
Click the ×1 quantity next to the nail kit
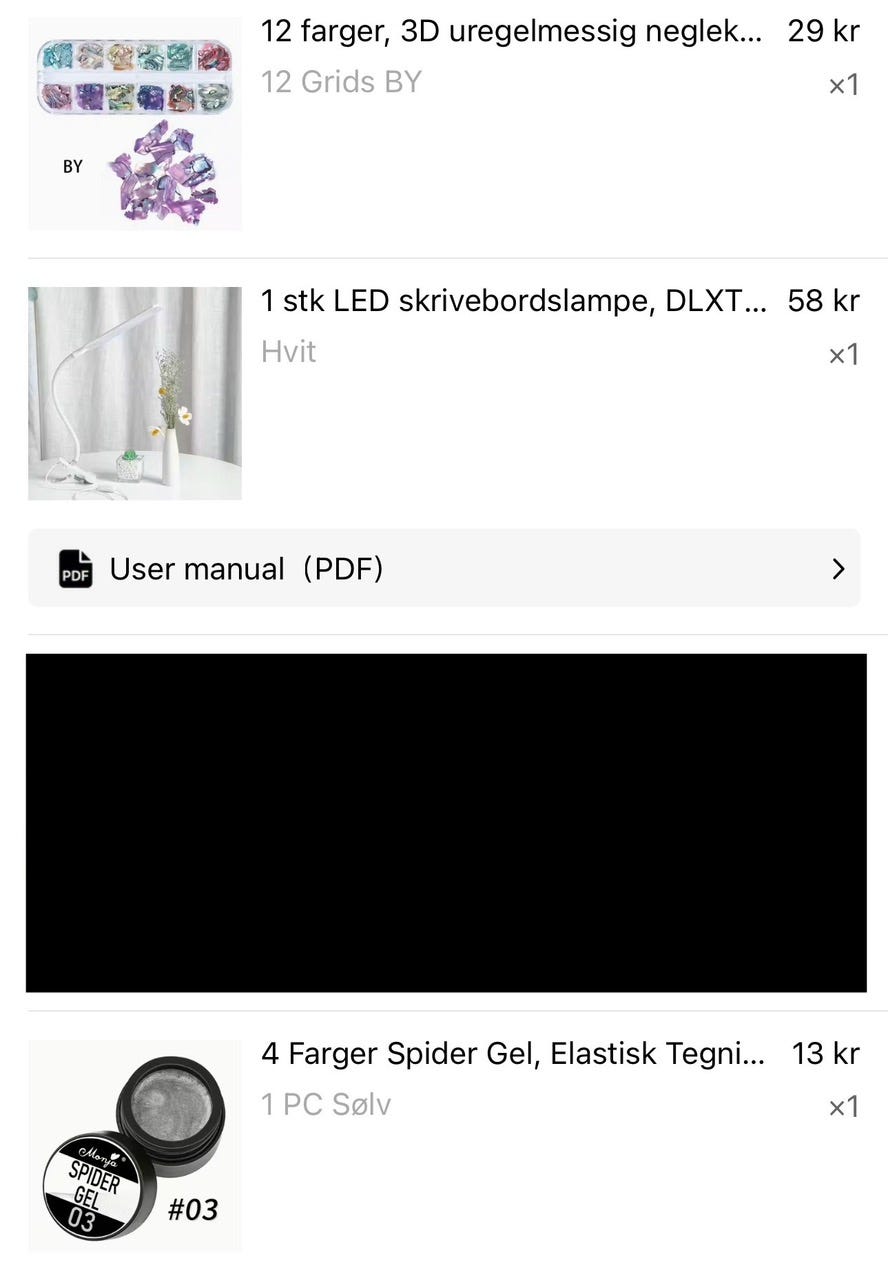click(x=843, y=85)
